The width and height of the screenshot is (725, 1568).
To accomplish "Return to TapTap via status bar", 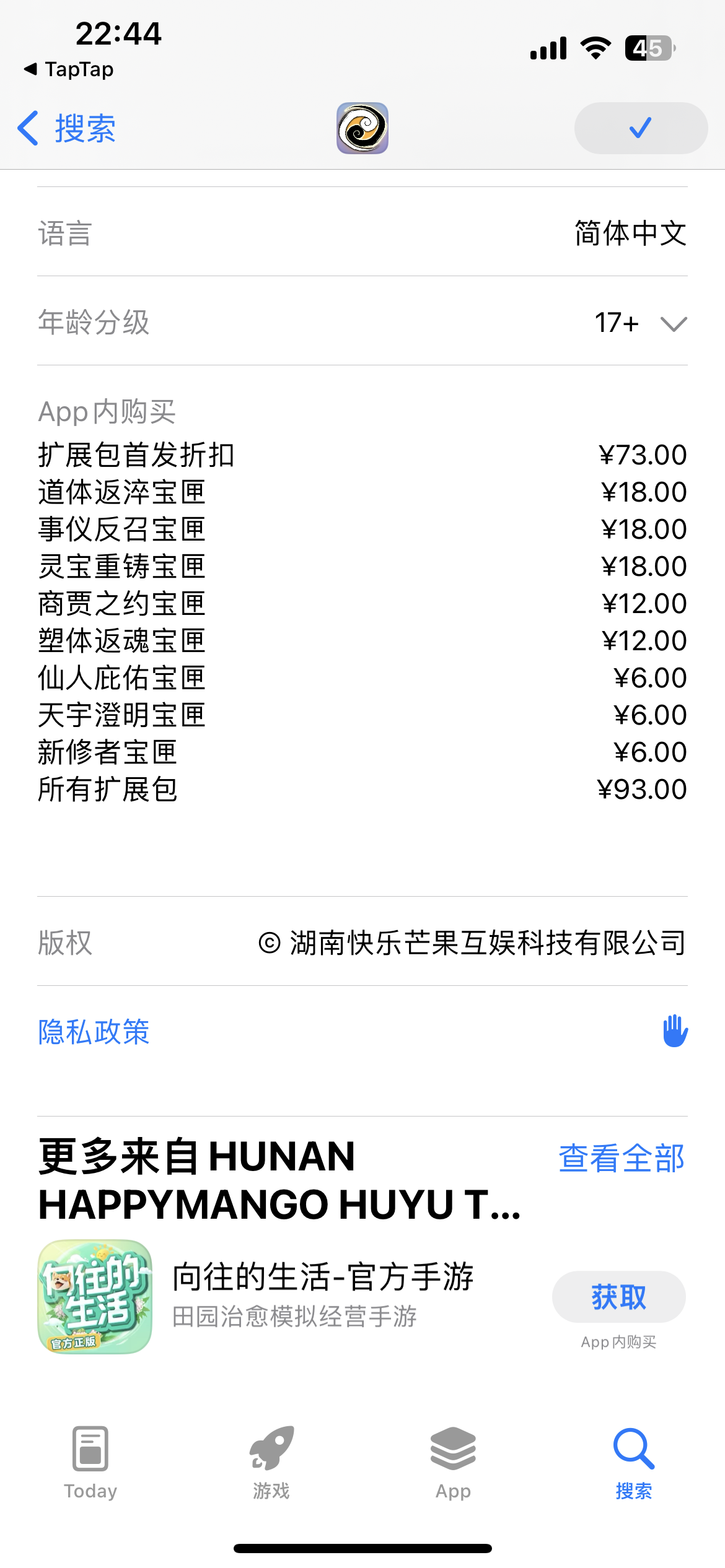I will coord(69,69).
